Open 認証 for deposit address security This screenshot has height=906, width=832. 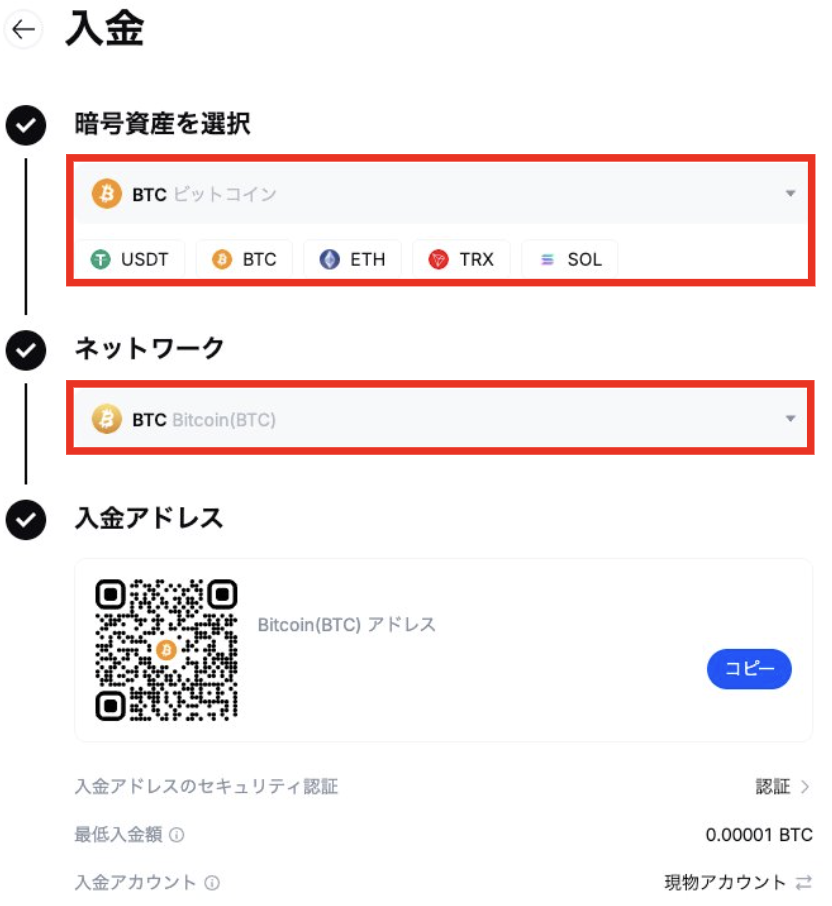(782, 787)
